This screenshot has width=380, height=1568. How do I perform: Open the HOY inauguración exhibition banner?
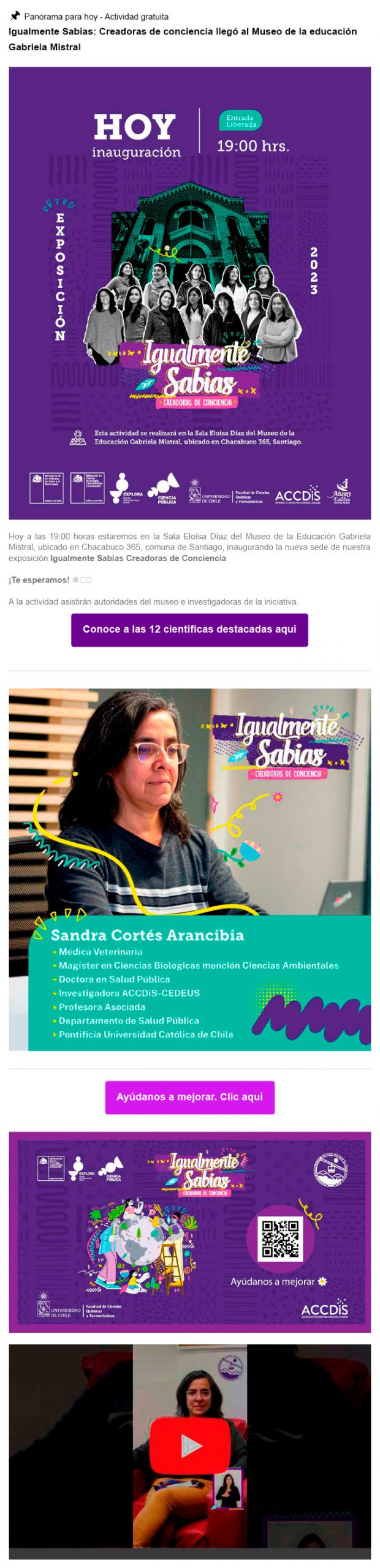[x=189, y=293]
